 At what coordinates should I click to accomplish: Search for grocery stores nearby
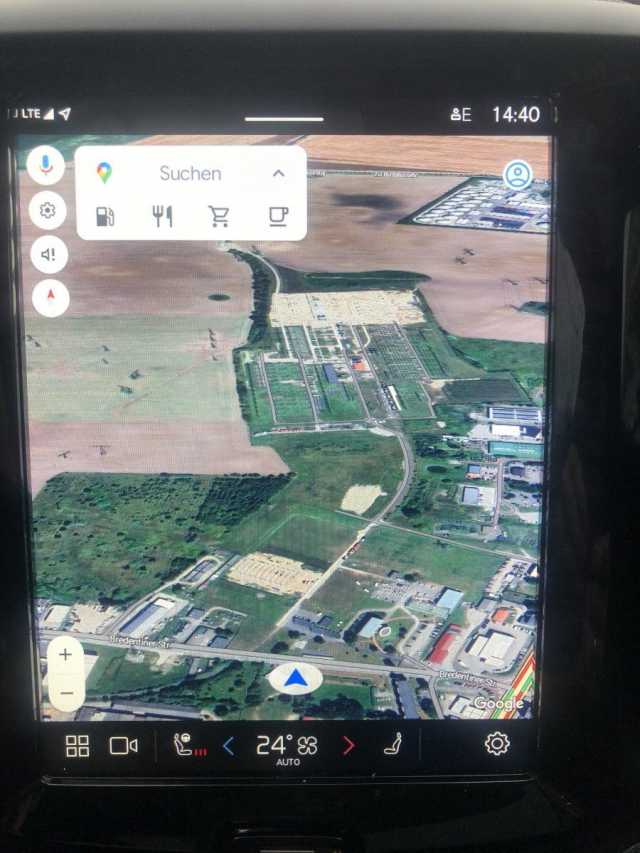pos(219,216)
